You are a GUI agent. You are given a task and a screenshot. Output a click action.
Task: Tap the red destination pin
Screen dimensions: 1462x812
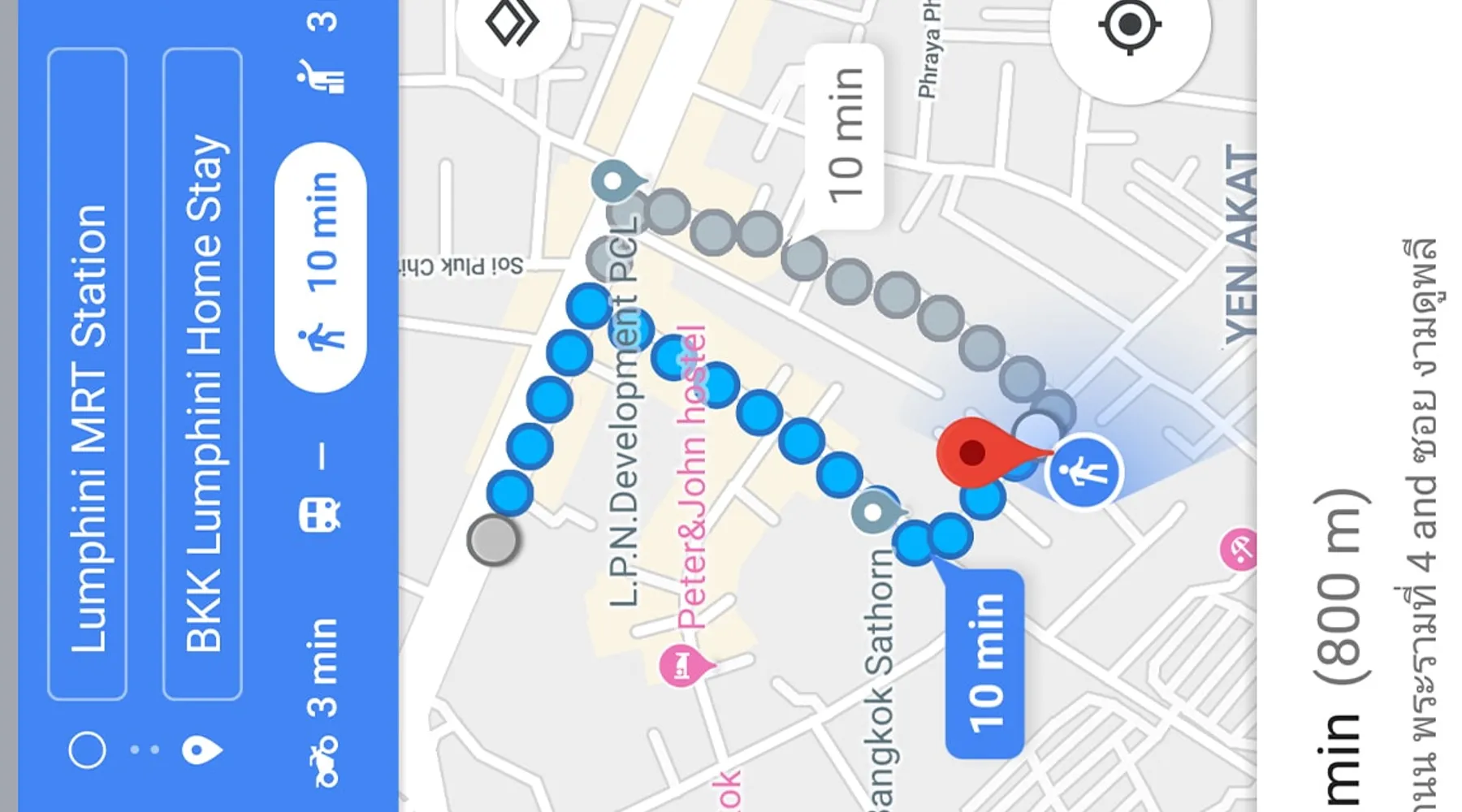pos(973,452)
